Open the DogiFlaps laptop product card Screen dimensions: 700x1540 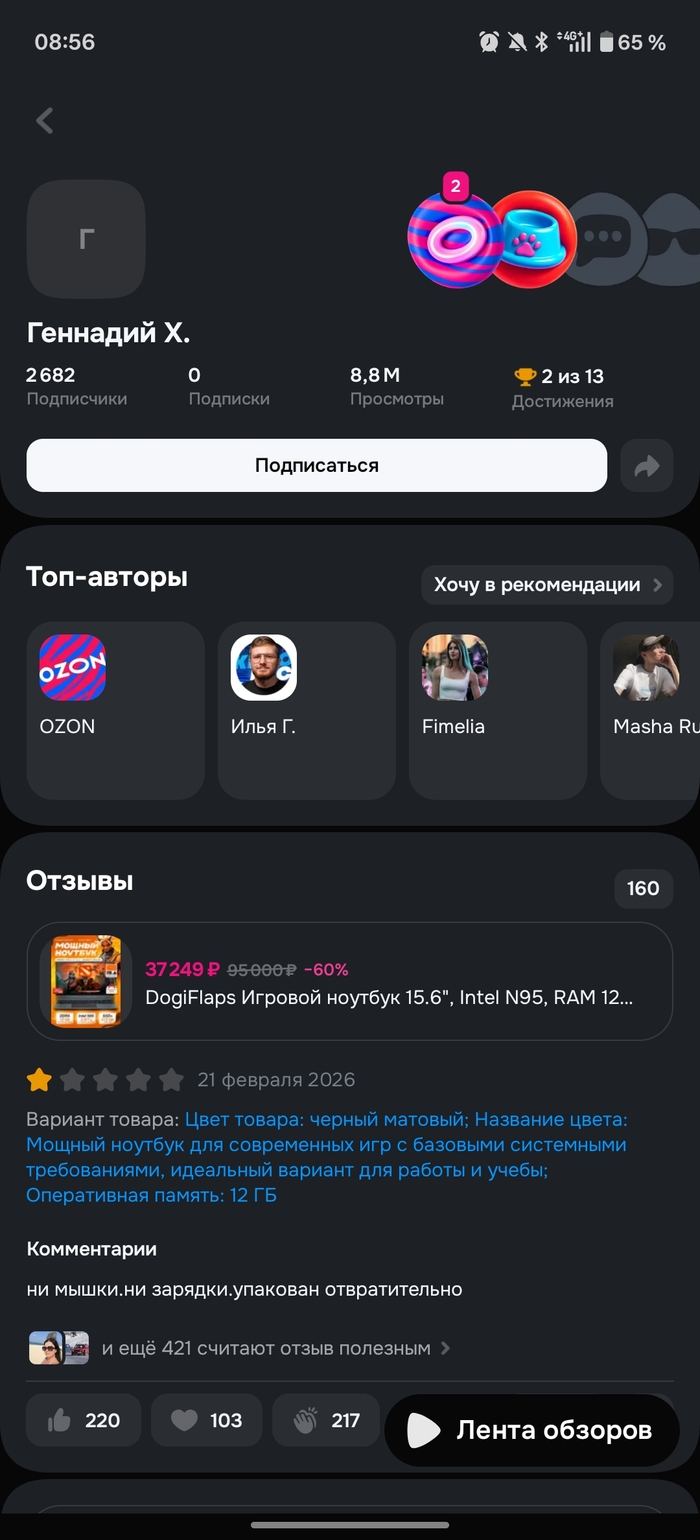coord(349,981)
